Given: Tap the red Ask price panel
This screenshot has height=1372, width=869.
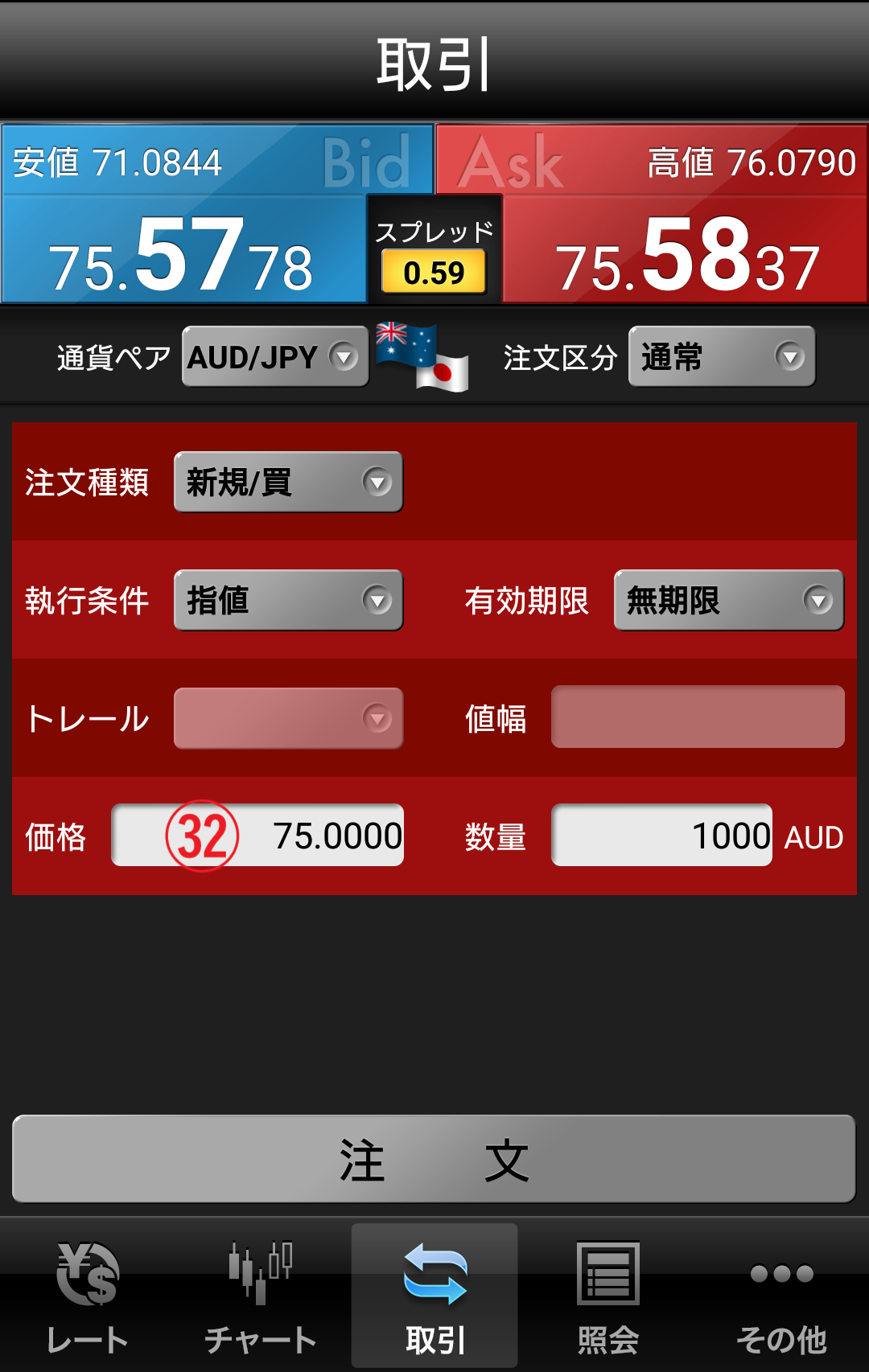Looking at the screenshot, I should (x=684, y=241).
